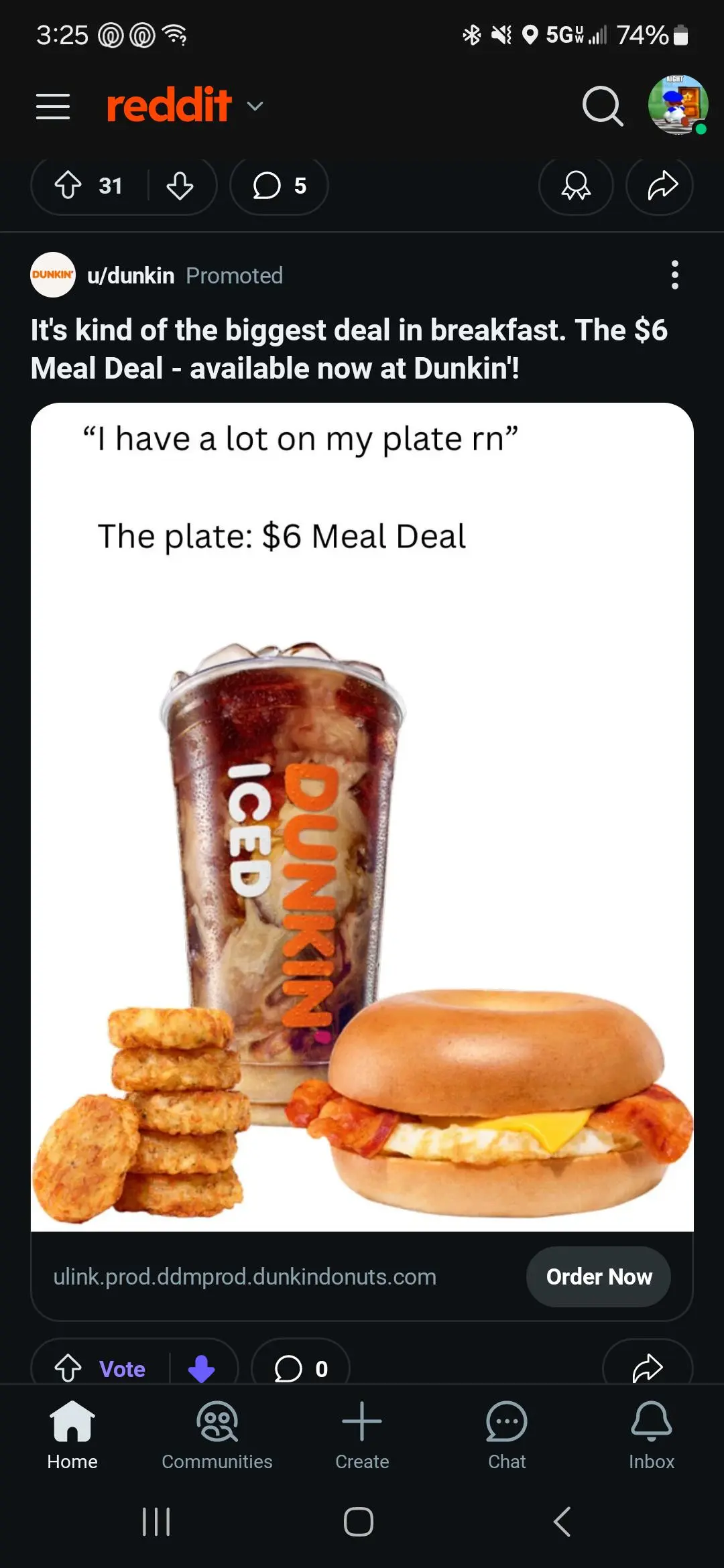The image size is (724, 1568).
Task: Switch to the Chat tab
Action: click(x=507, y=1435)
